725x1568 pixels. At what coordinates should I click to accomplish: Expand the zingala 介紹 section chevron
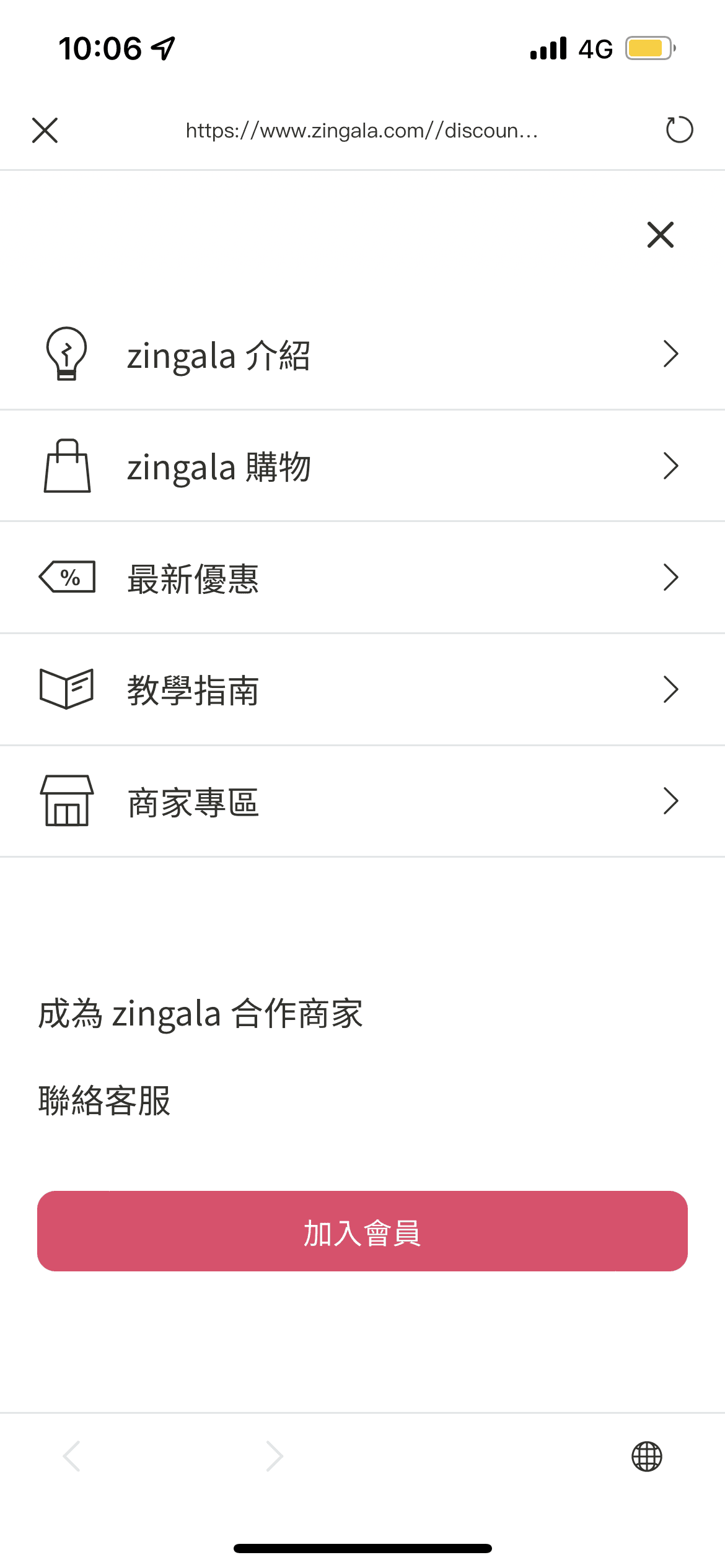[x=671, y=354]
